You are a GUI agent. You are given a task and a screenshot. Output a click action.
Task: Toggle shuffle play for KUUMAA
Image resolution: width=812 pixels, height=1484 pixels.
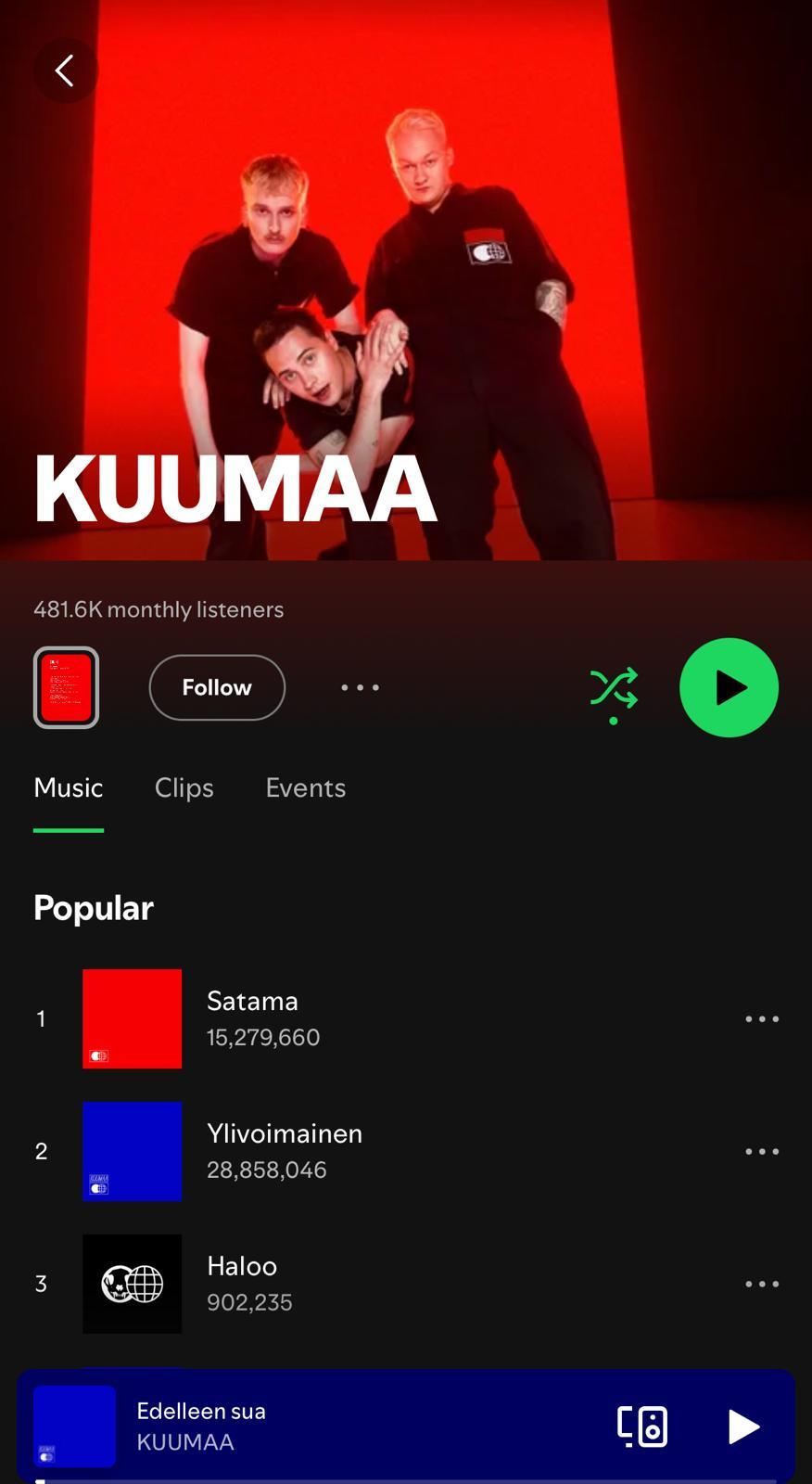614,688
